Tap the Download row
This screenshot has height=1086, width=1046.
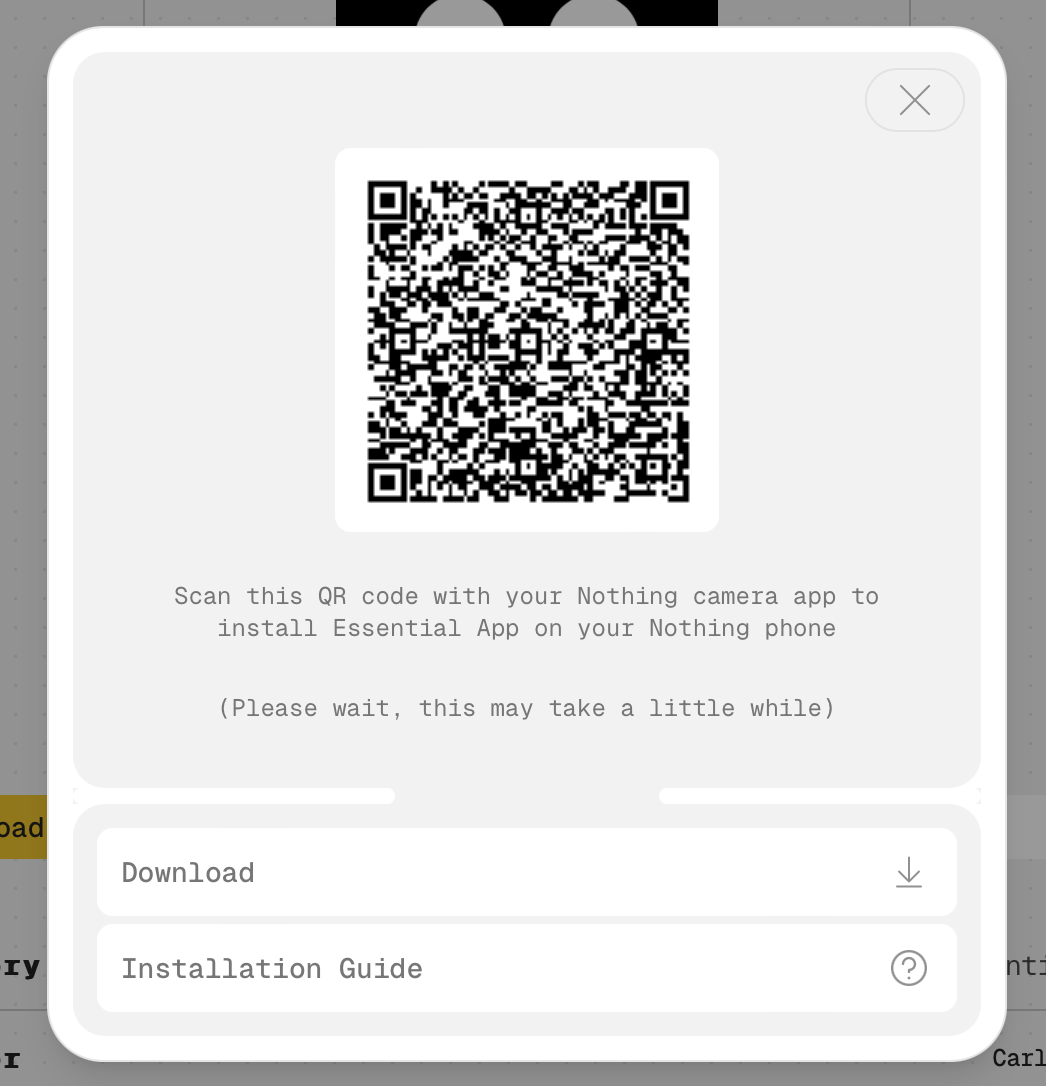pyautogui.click(x=526, y=872)
